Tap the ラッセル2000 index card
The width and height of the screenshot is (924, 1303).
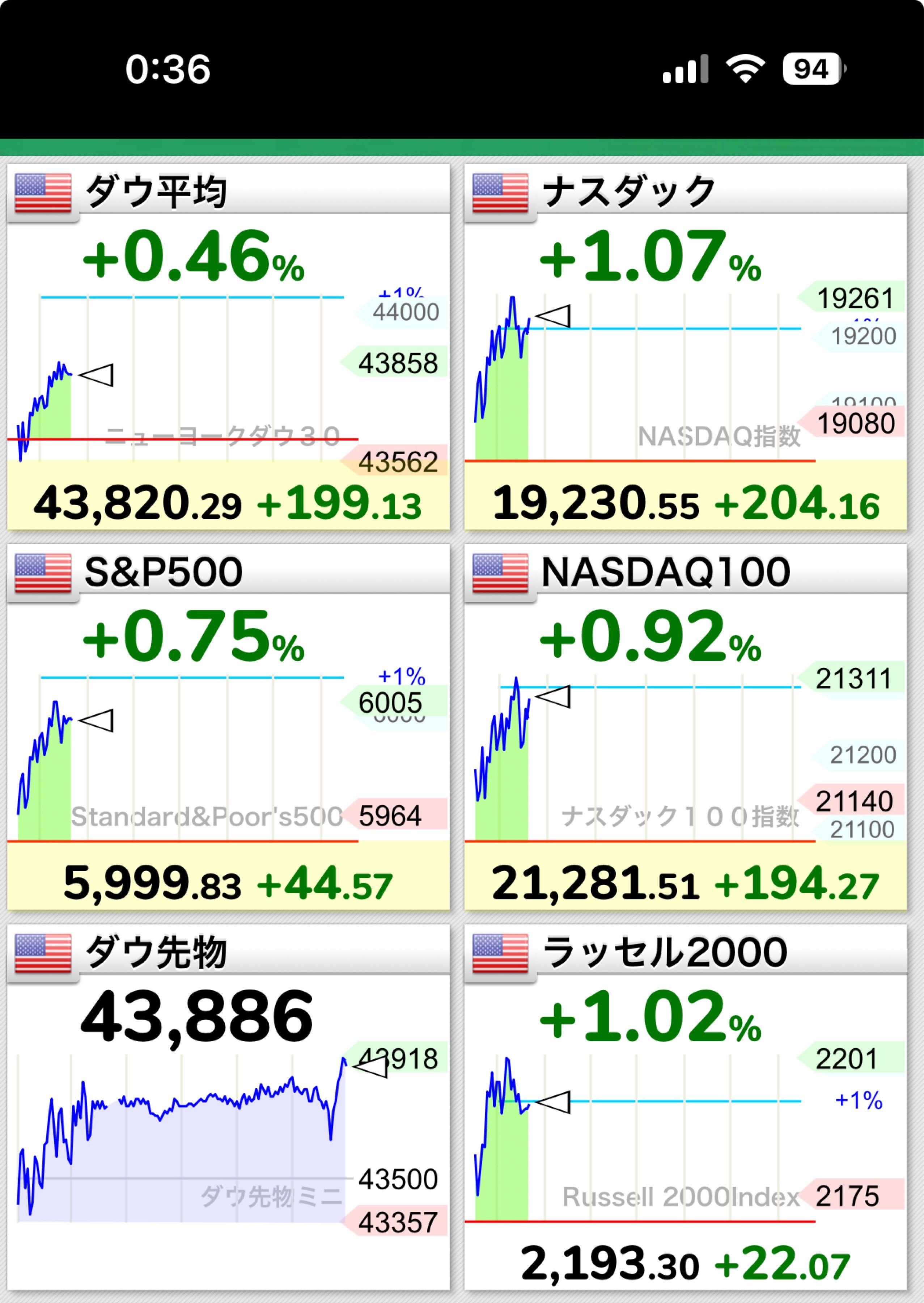tap(685, 1108)
